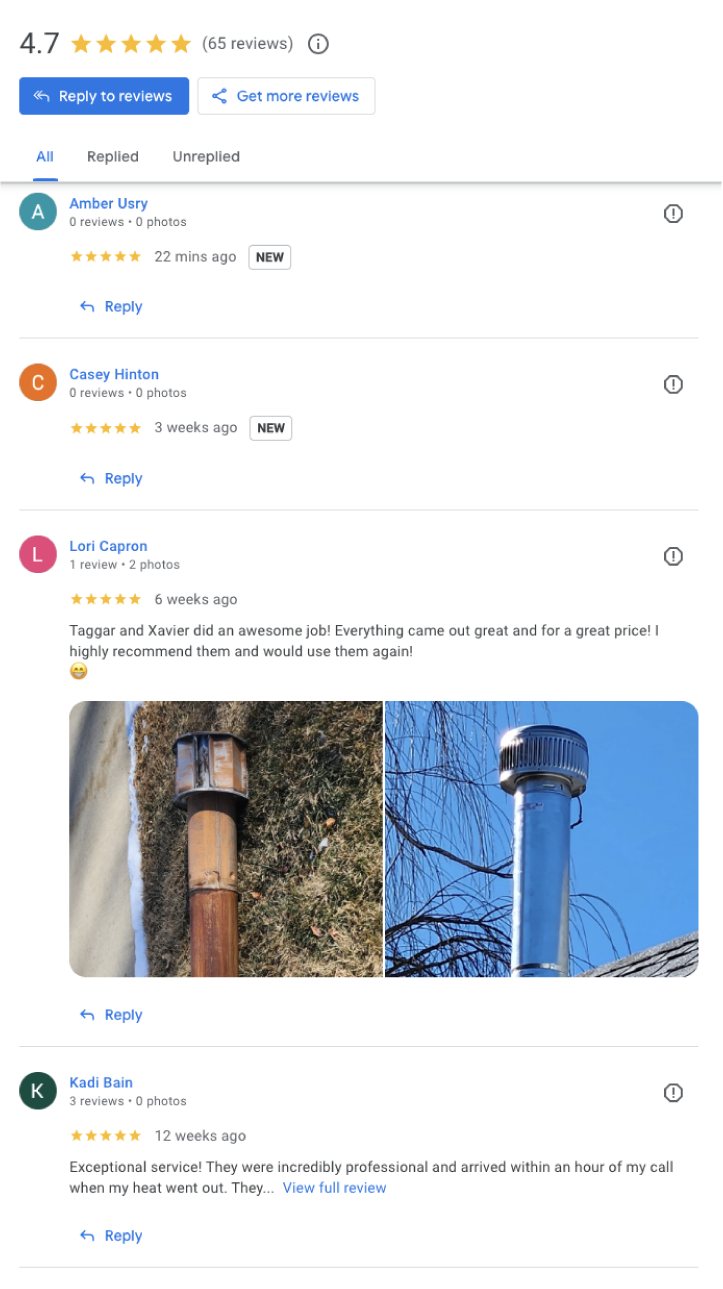Click the Reply to reviews button
Viewport: 723px width, 1289px height.
(x=104, y=95)
